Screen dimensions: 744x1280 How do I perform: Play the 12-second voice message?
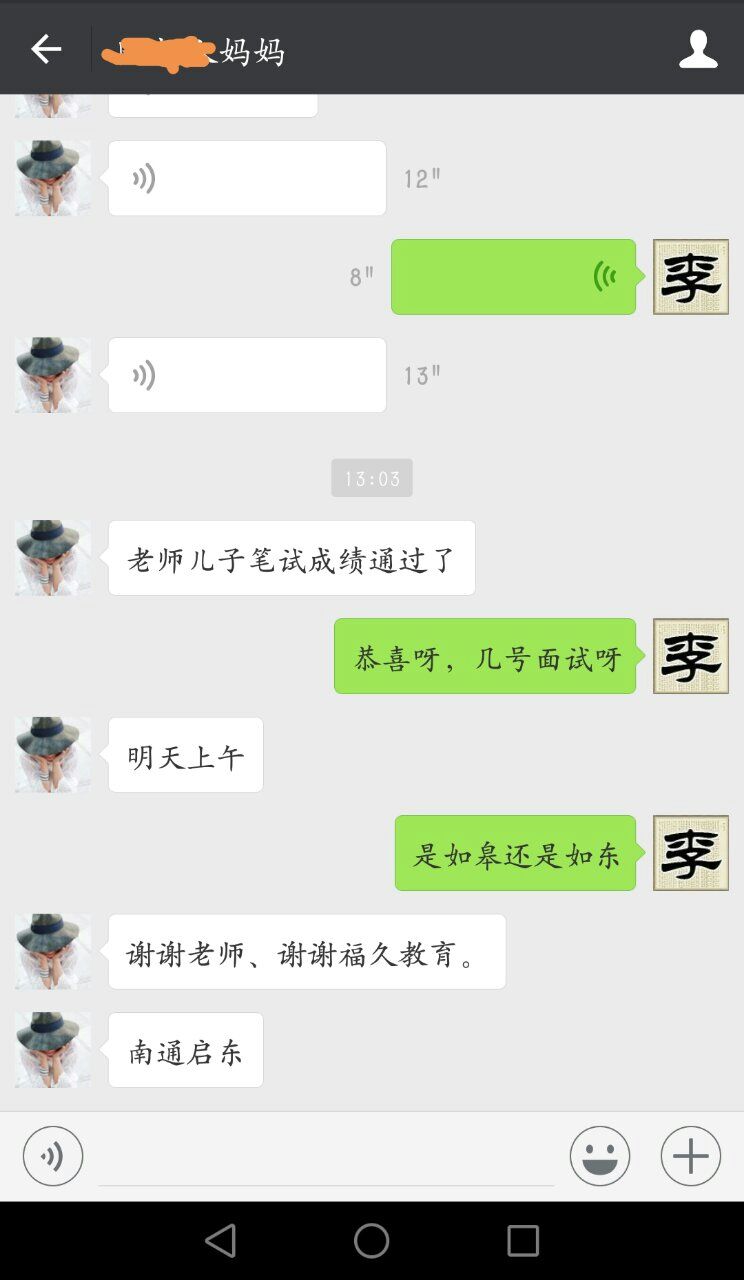246,178
